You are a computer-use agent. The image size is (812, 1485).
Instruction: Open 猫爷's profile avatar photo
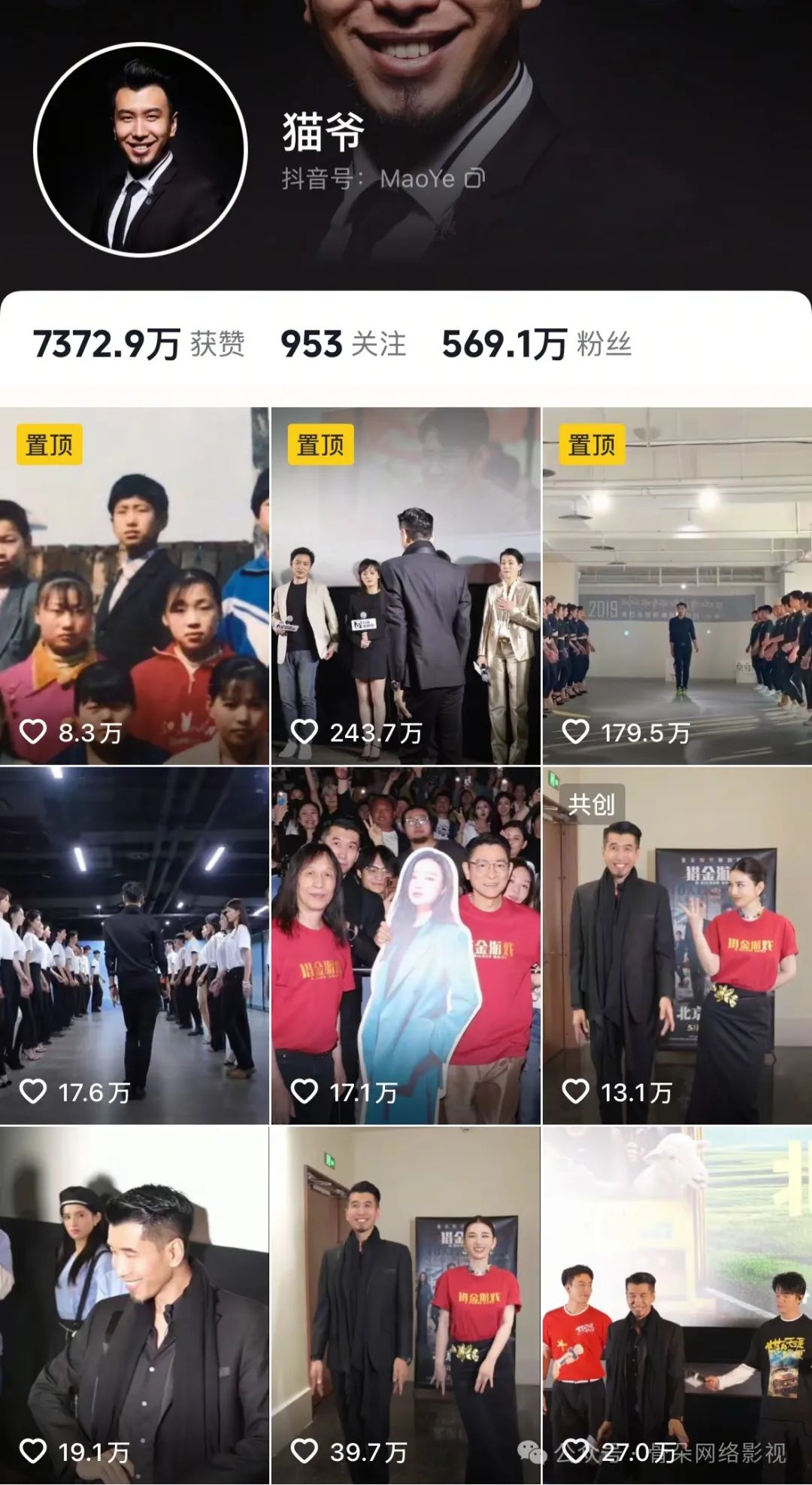(141, 150)
